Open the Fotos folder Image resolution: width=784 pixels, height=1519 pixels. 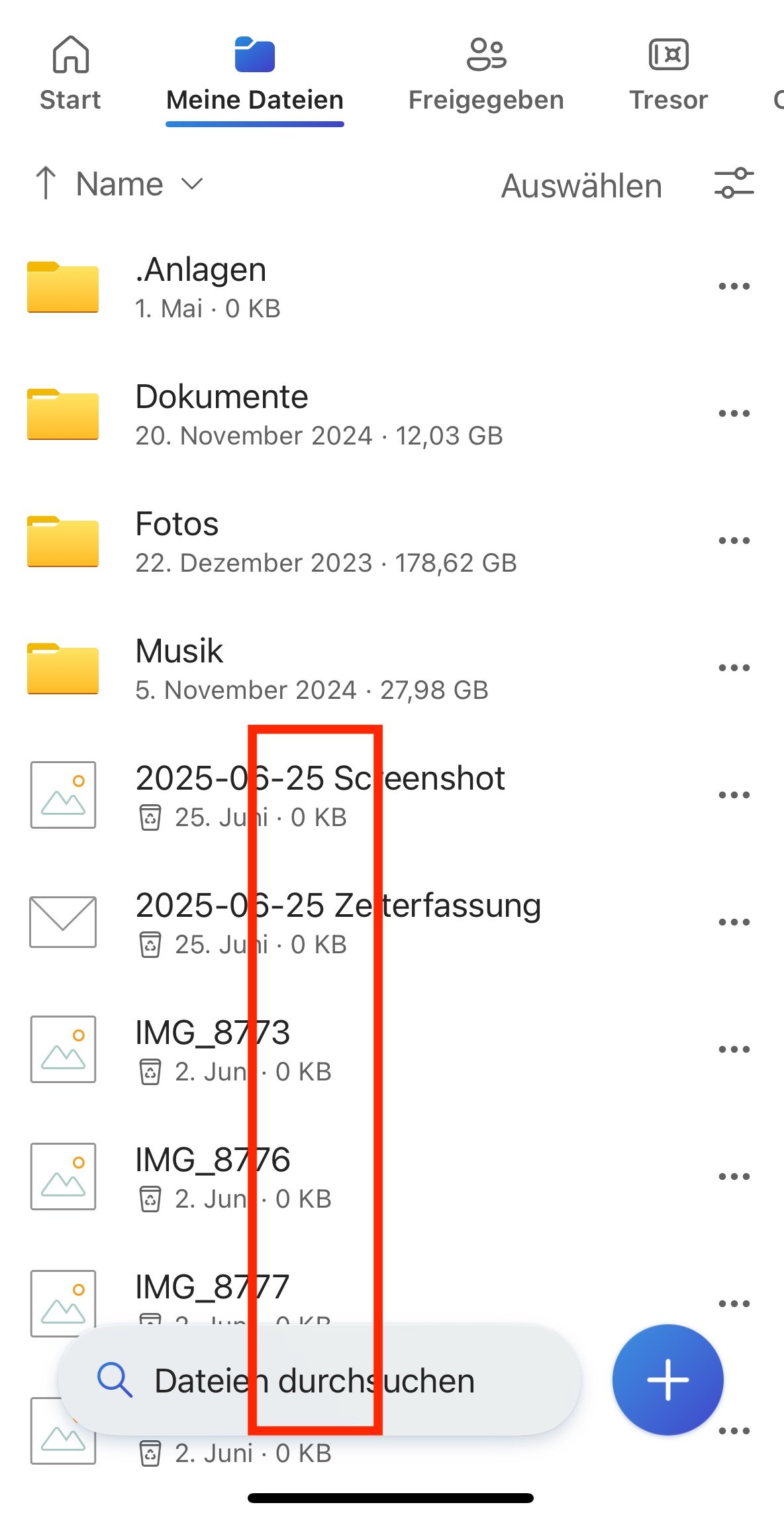177,541
